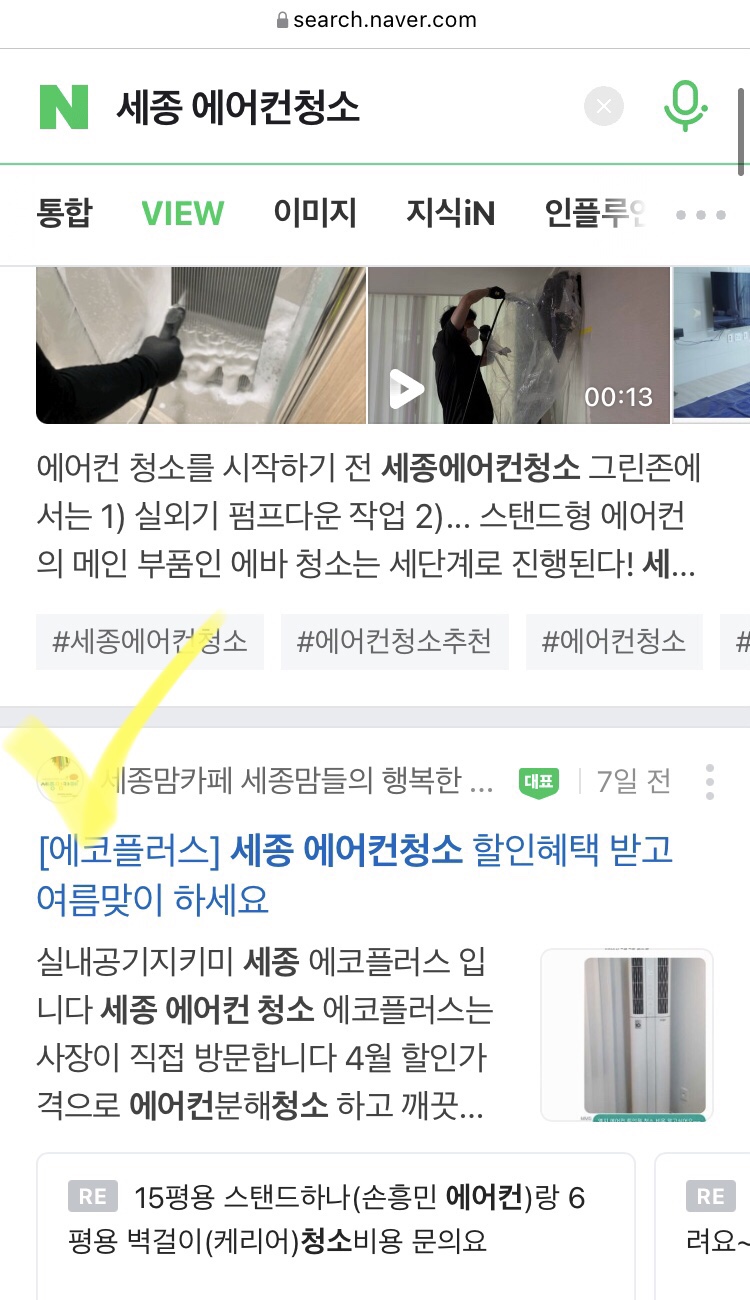Image resolution: width=750 pixels, height=1300 pixels.
Task: Clear the search query text
Action: [x=604, y=106]
